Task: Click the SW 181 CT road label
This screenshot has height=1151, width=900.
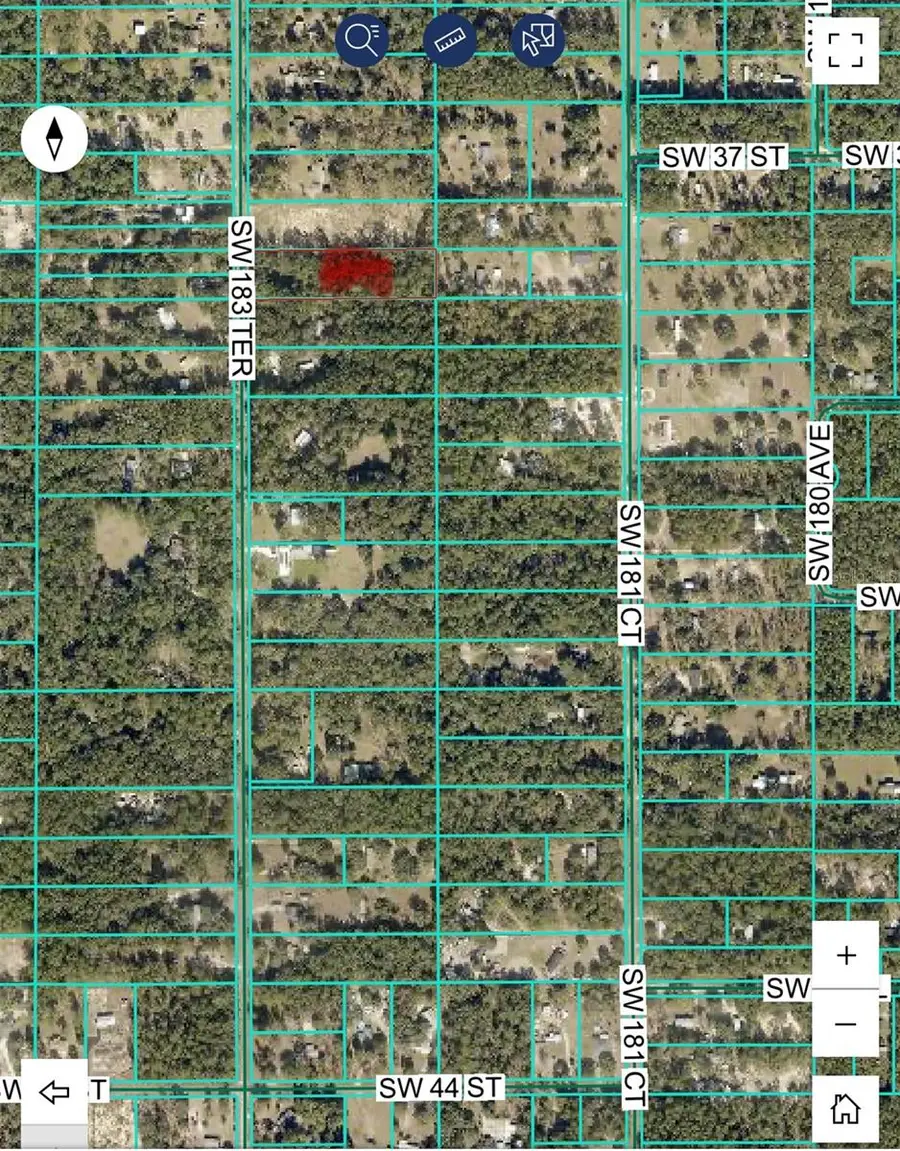Action: click(x=632, y=575)
